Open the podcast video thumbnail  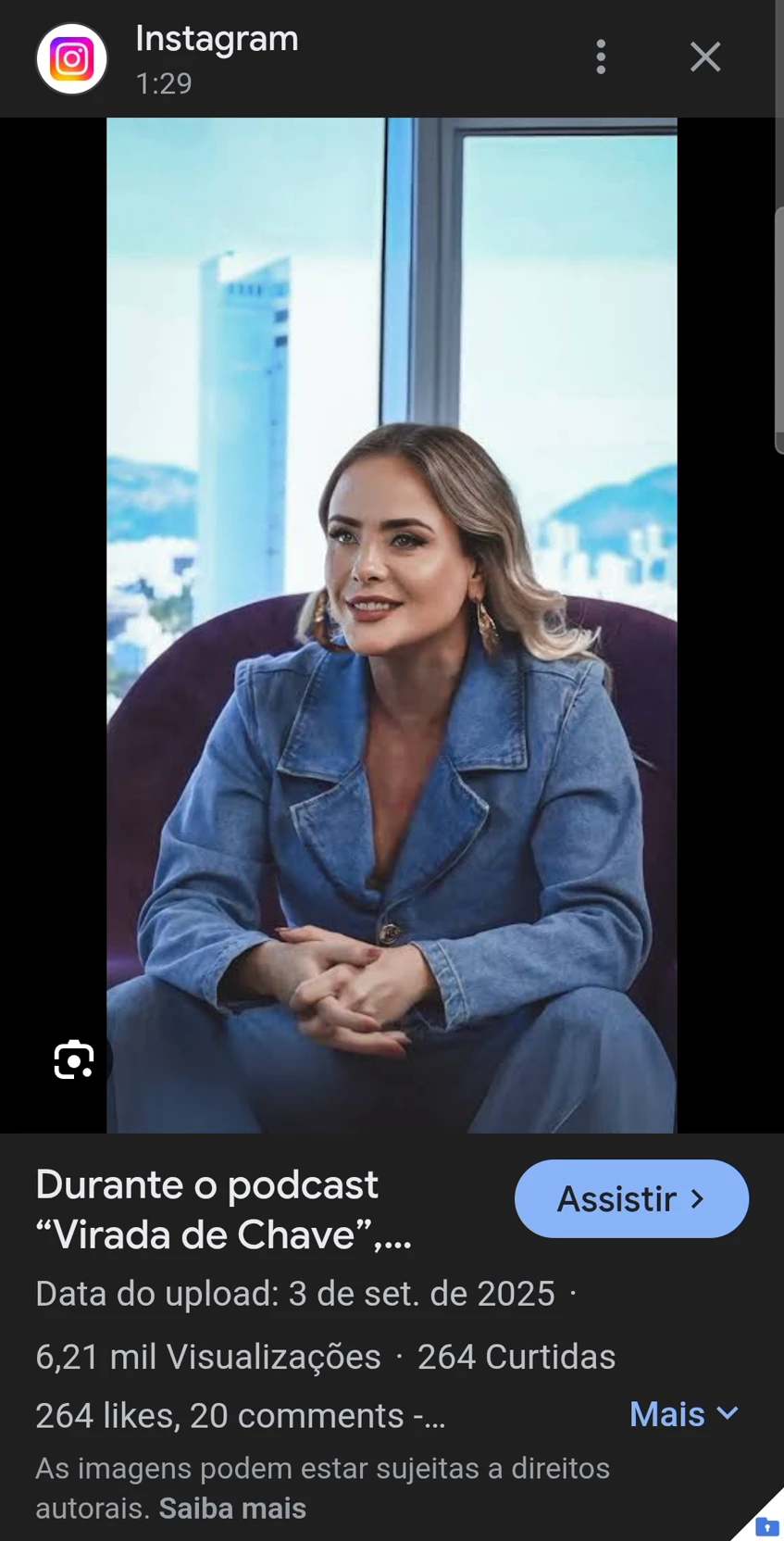392,625
